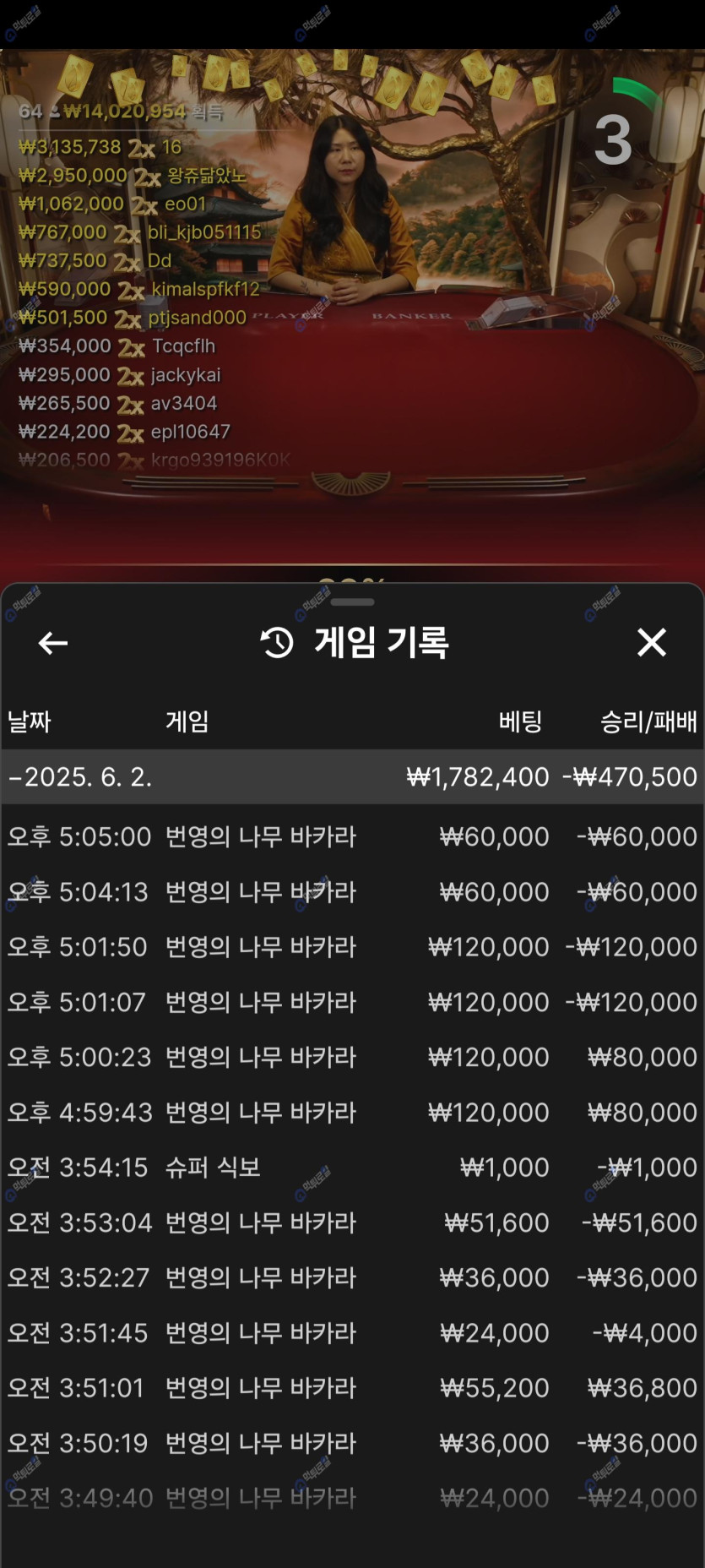Image resolution: width=705 pixels, height=1568 pixels.
Task: View the 오전 3:53:04 bet details
Action: [352, 1222]
